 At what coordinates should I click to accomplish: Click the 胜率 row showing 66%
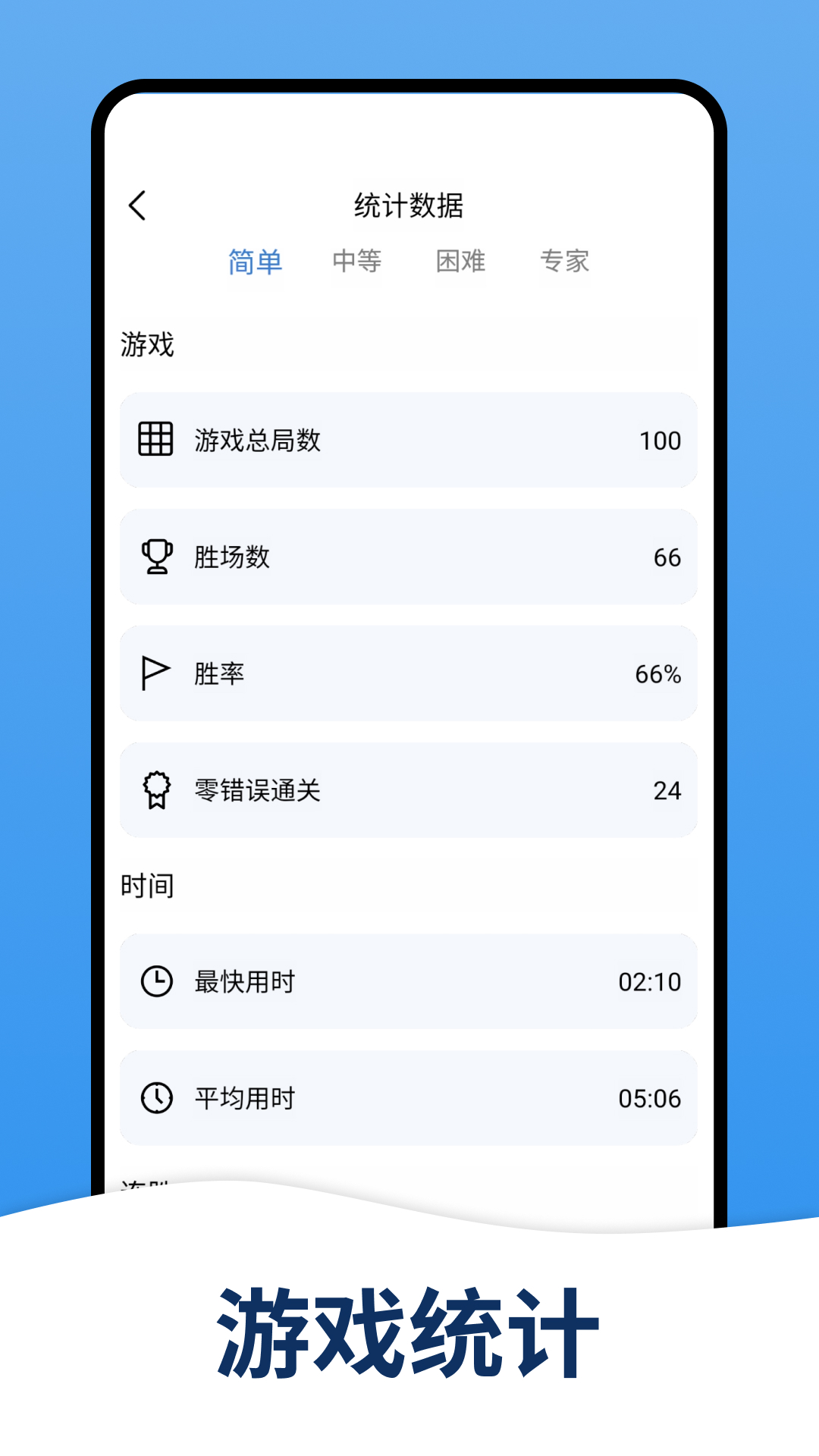[x=409, y=673]
